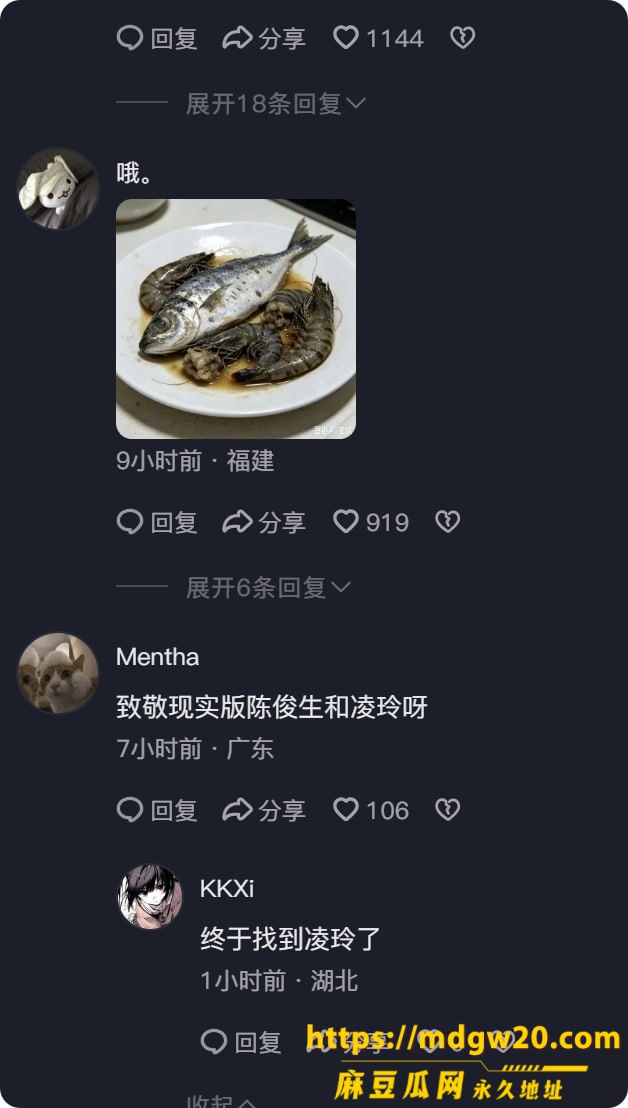The image size is (628, 1108).
Task: Dislike the comment with 919 likes
Action: pos(447,522)
